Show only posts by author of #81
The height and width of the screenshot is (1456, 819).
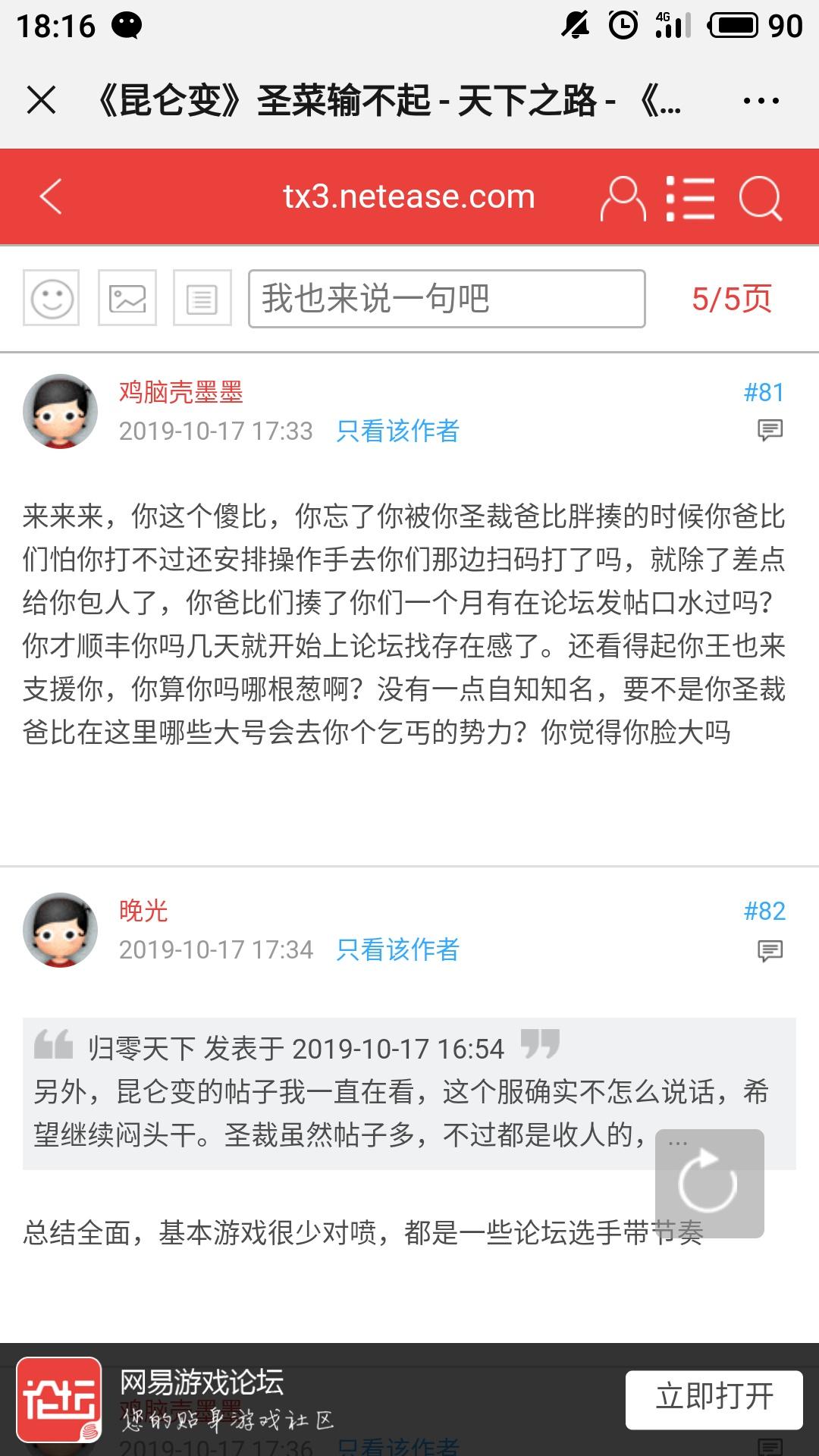pyautogui.click(x=397, y=431)
